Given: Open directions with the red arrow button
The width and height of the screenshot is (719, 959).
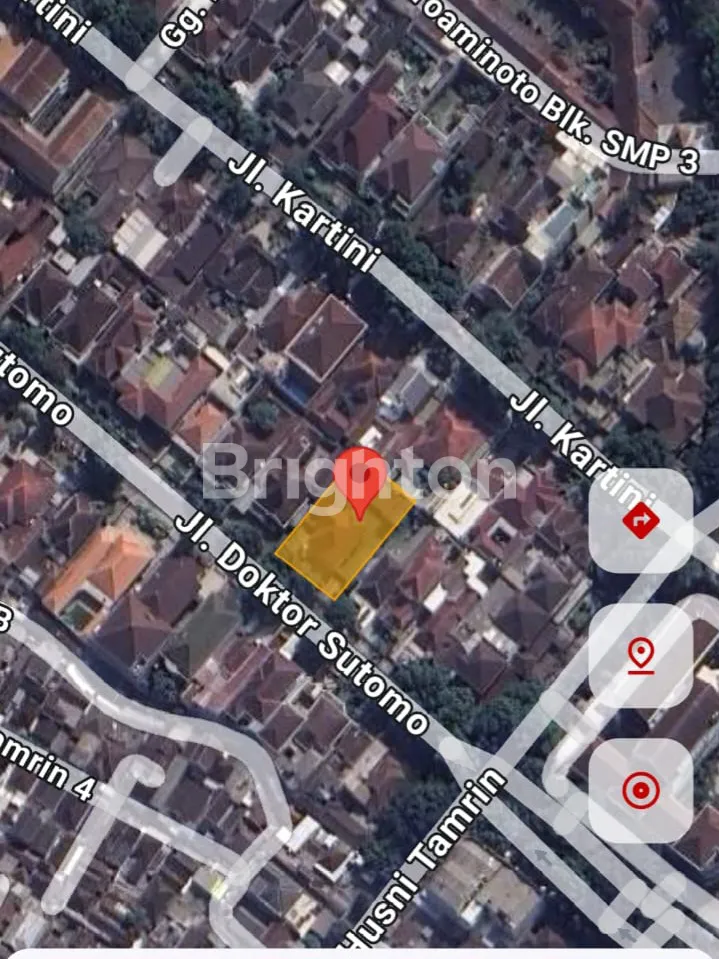Looking at the screenshot, I should 640,520.
